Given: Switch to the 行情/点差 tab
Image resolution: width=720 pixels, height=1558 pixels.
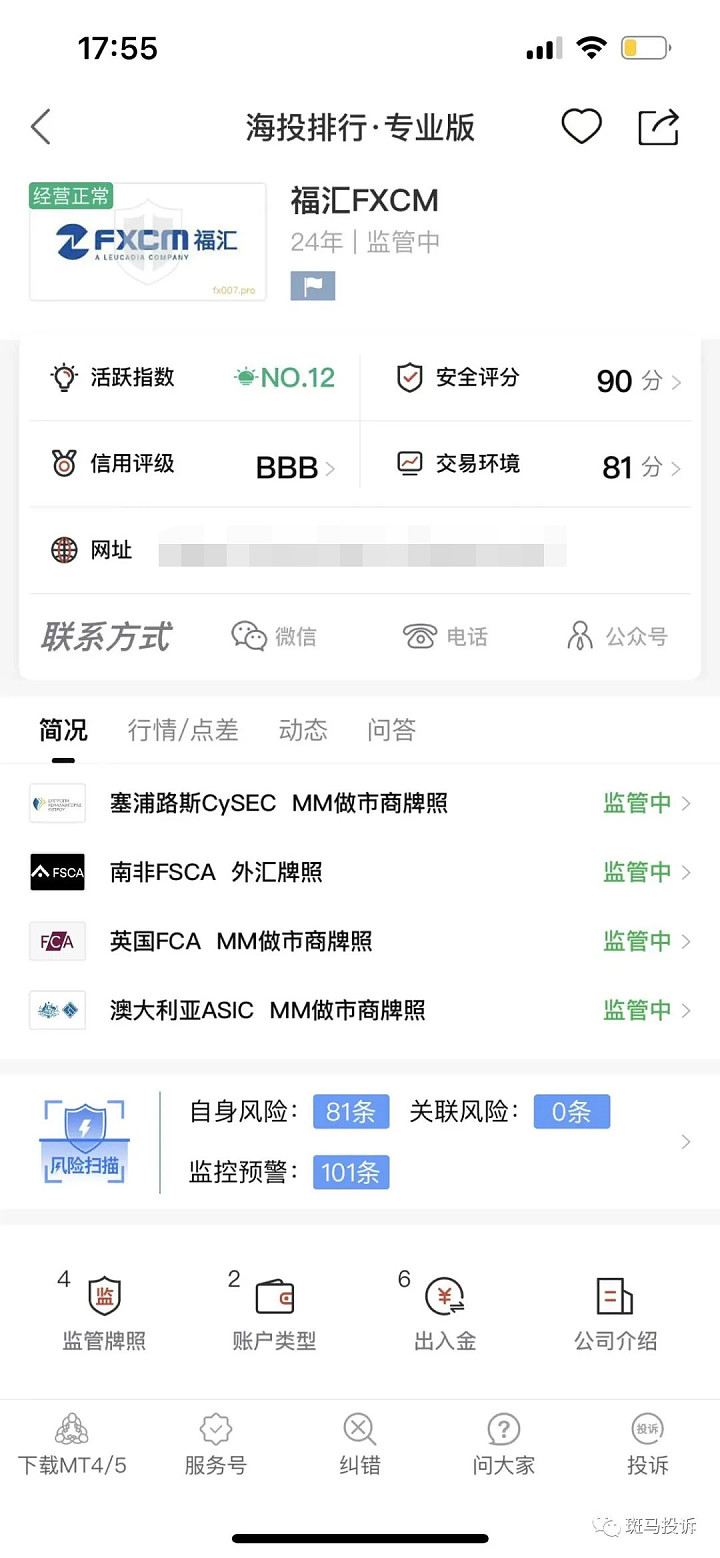Looking at the screenshot, I should tap(183, 730).
